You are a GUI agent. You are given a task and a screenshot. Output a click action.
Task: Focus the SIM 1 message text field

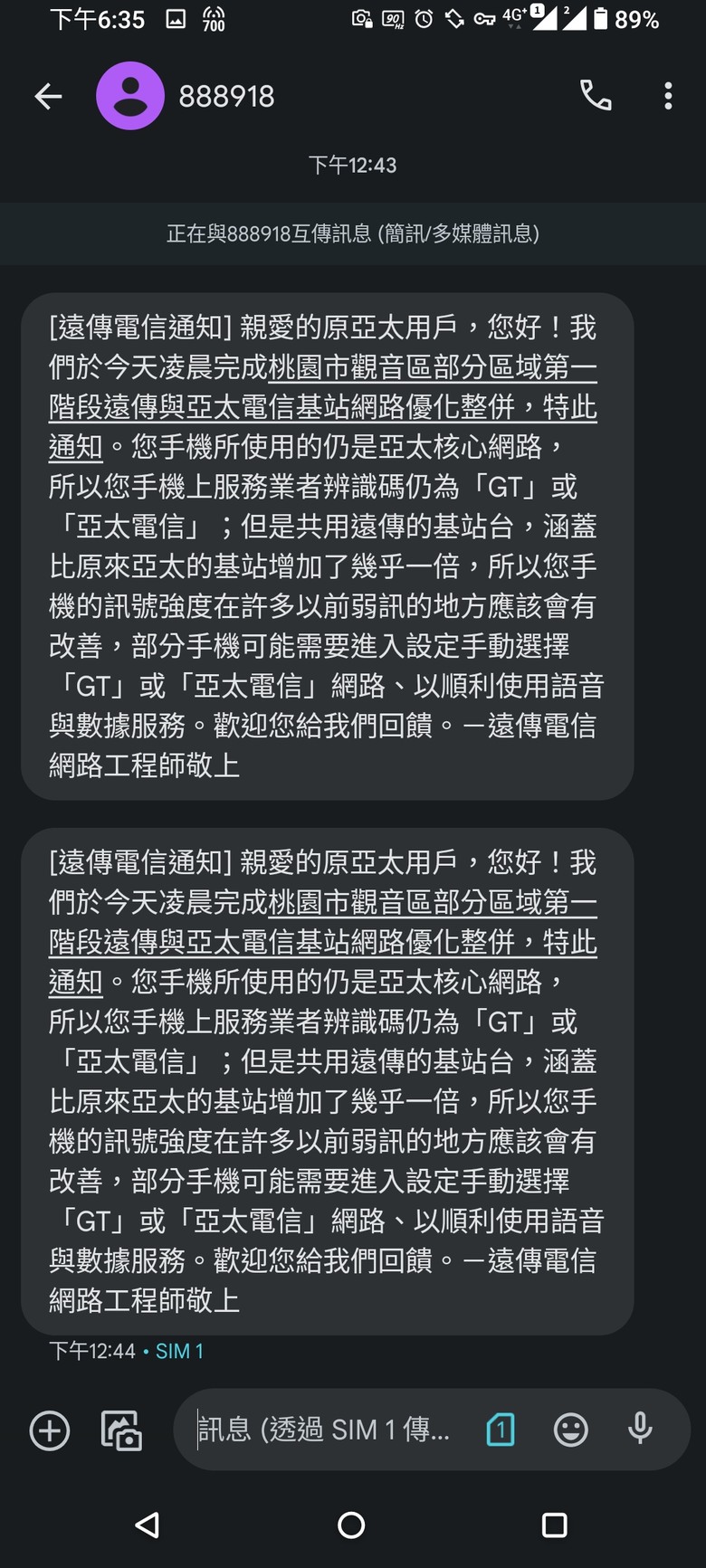(x=326, y=1430)
